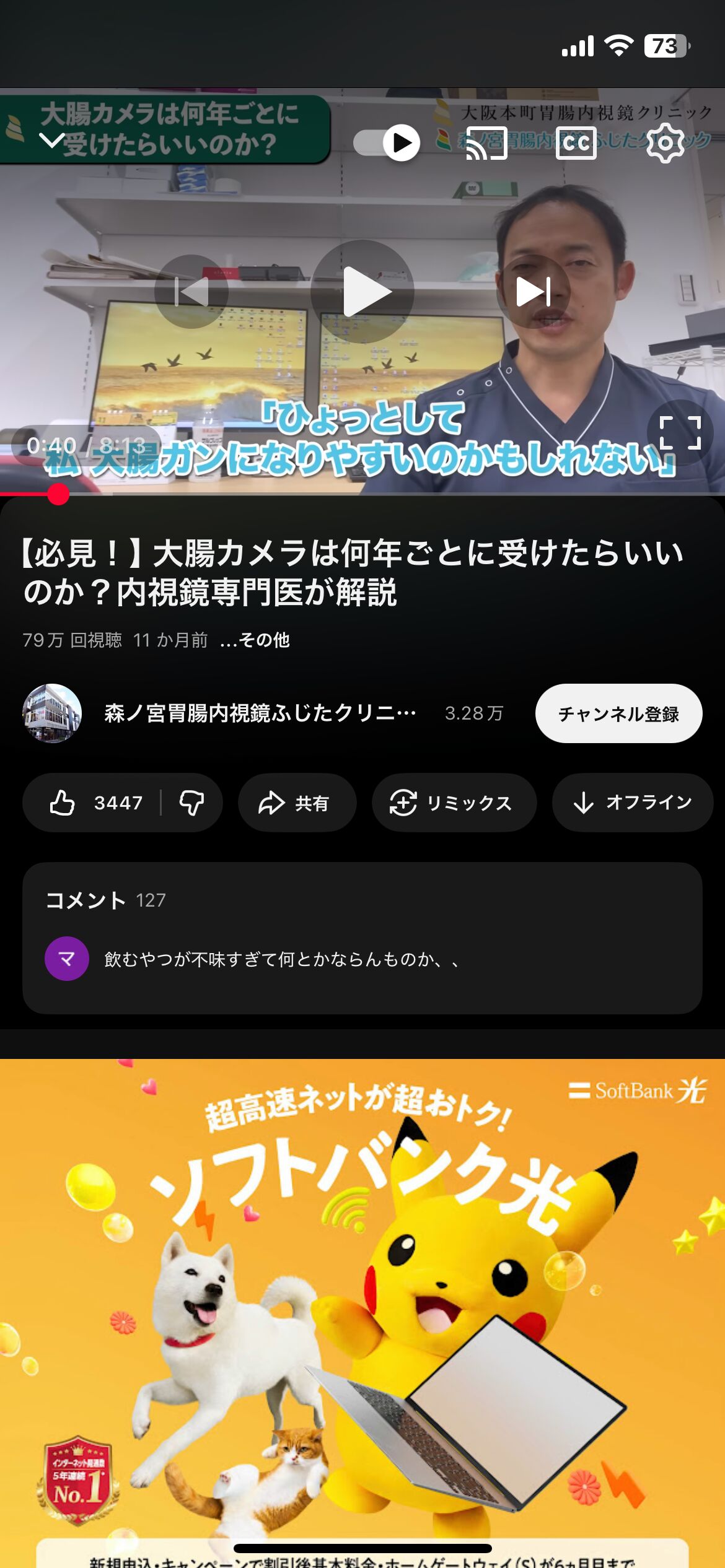
Task: Turn on closed captions
Action: pyautogui.click(x=576, y=144)
